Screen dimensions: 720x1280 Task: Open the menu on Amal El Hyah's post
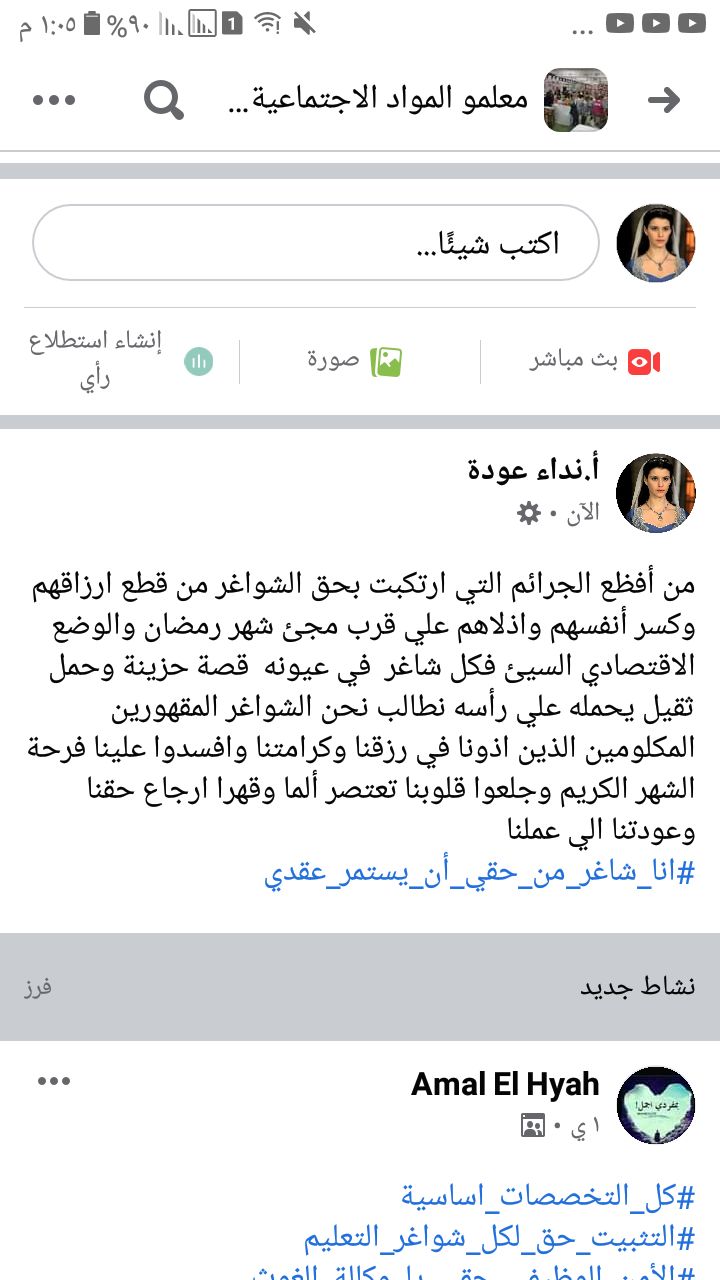[x=54, y=1080]
